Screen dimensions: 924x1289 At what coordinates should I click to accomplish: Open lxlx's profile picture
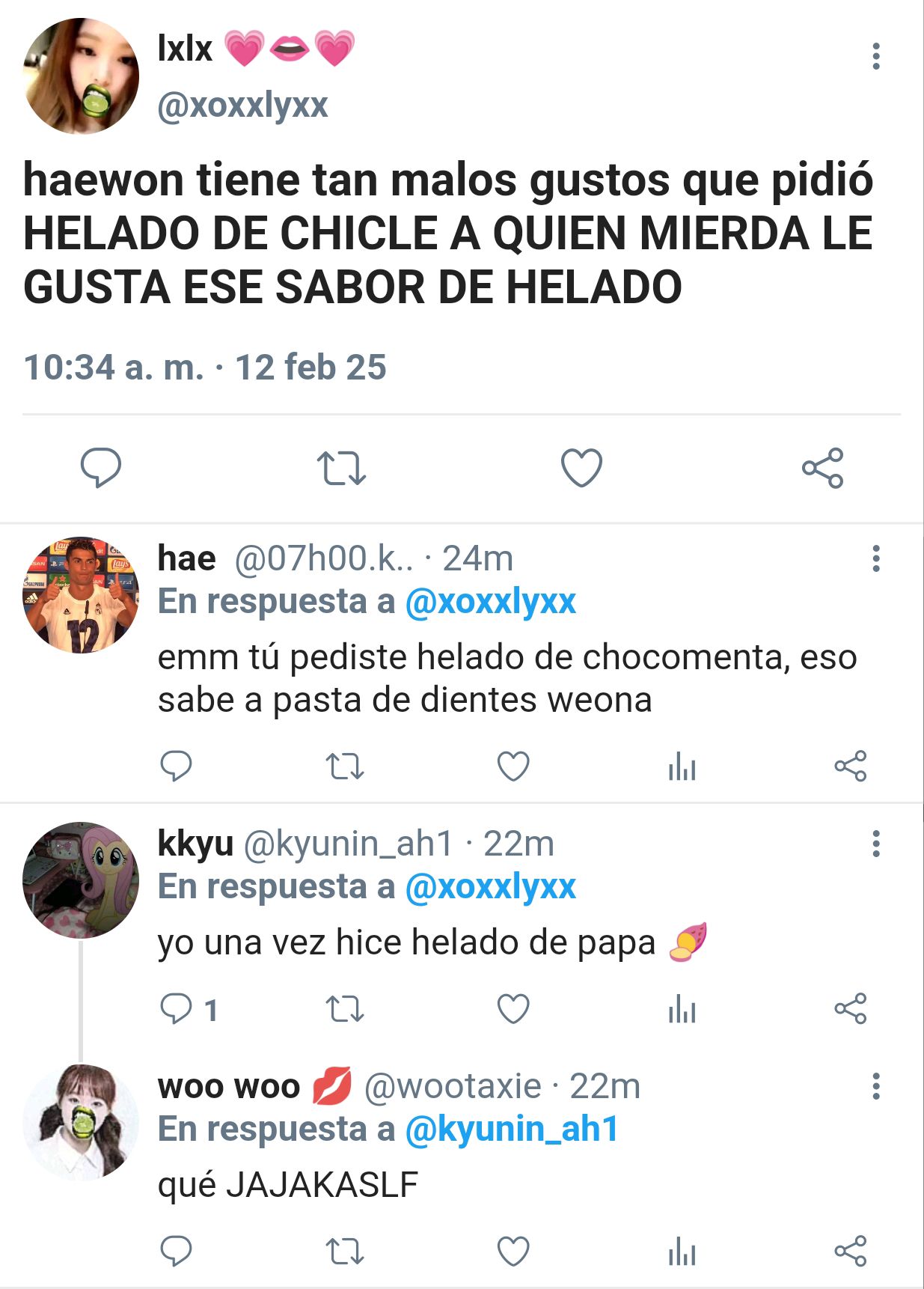(x=81, y=76)
